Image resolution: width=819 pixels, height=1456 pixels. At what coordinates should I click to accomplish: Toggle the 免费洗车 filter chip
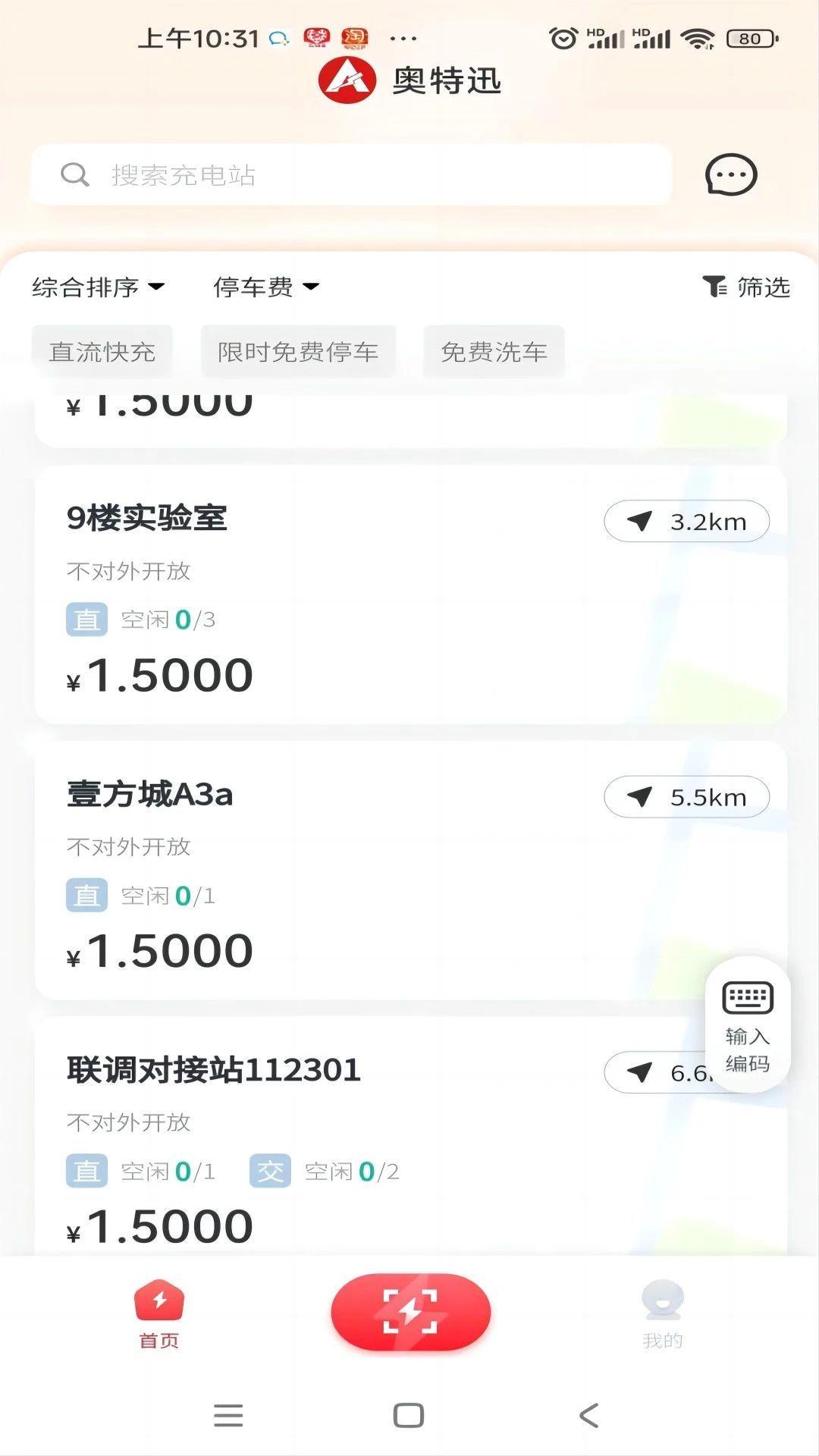coord(493,350)
